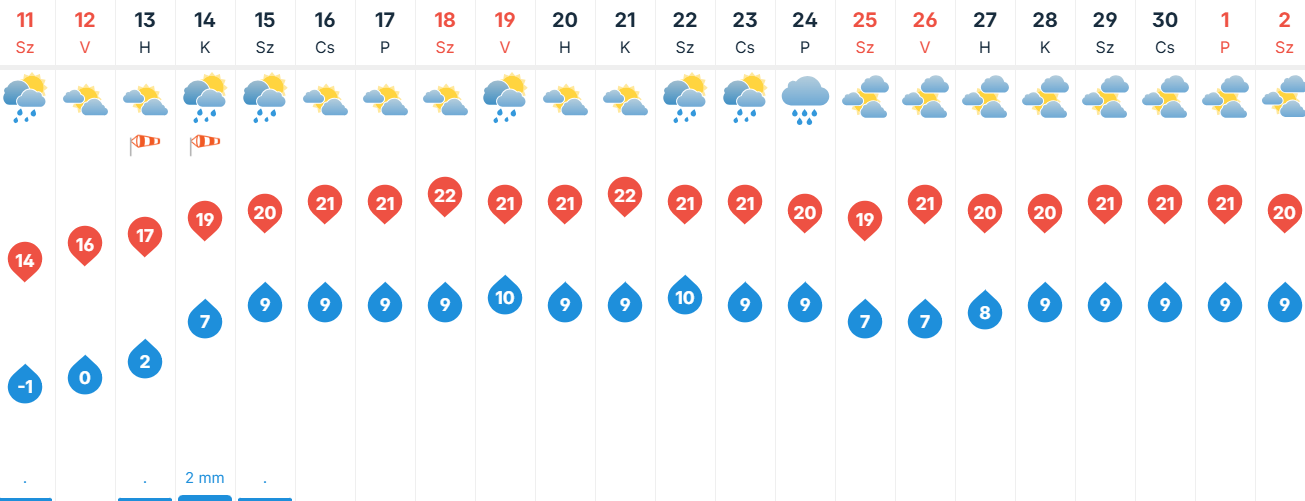This screenshot has height=501, width=1305.
Task: Select the day 12 V column
Action: (x=85, y=31)
